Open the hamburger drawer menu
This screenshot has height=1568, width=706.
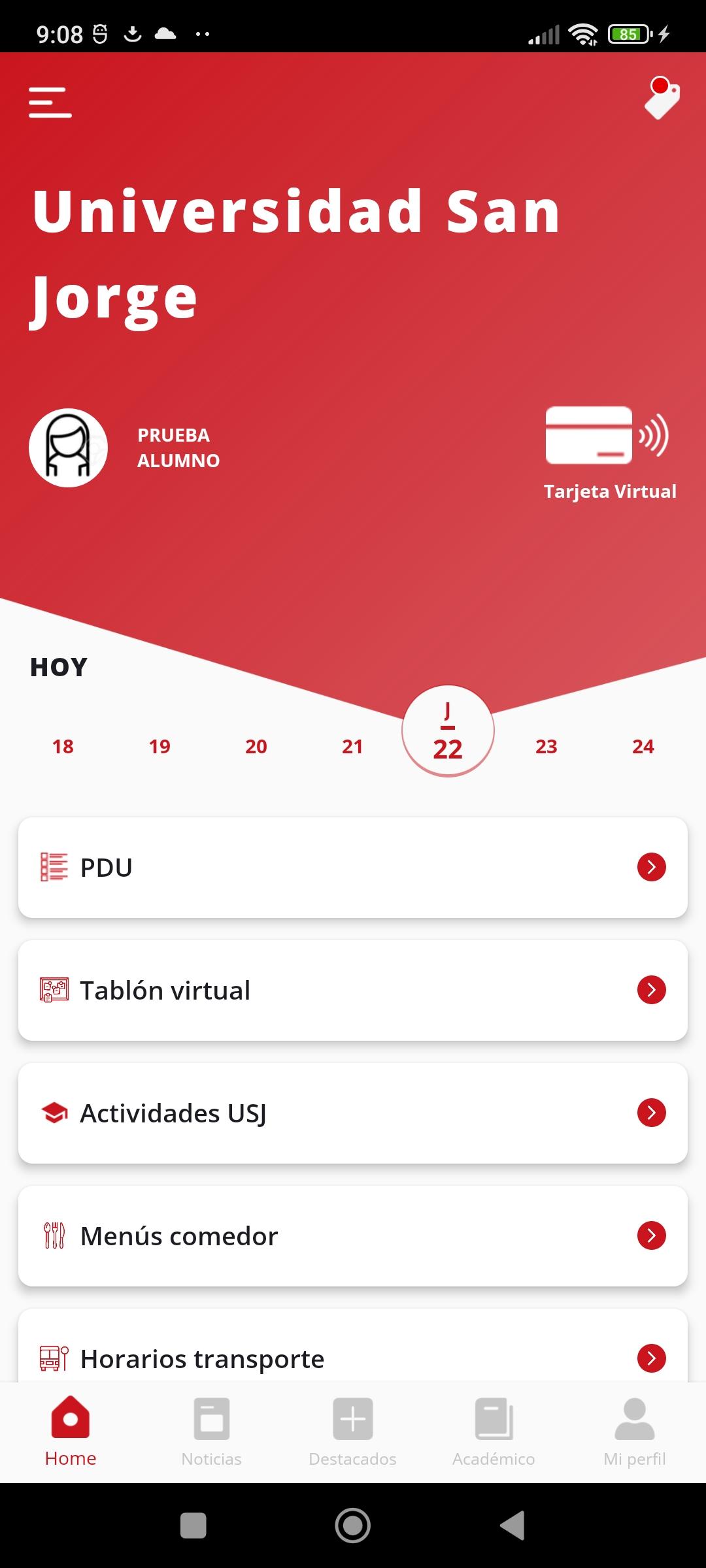click(x=50, y=103)
